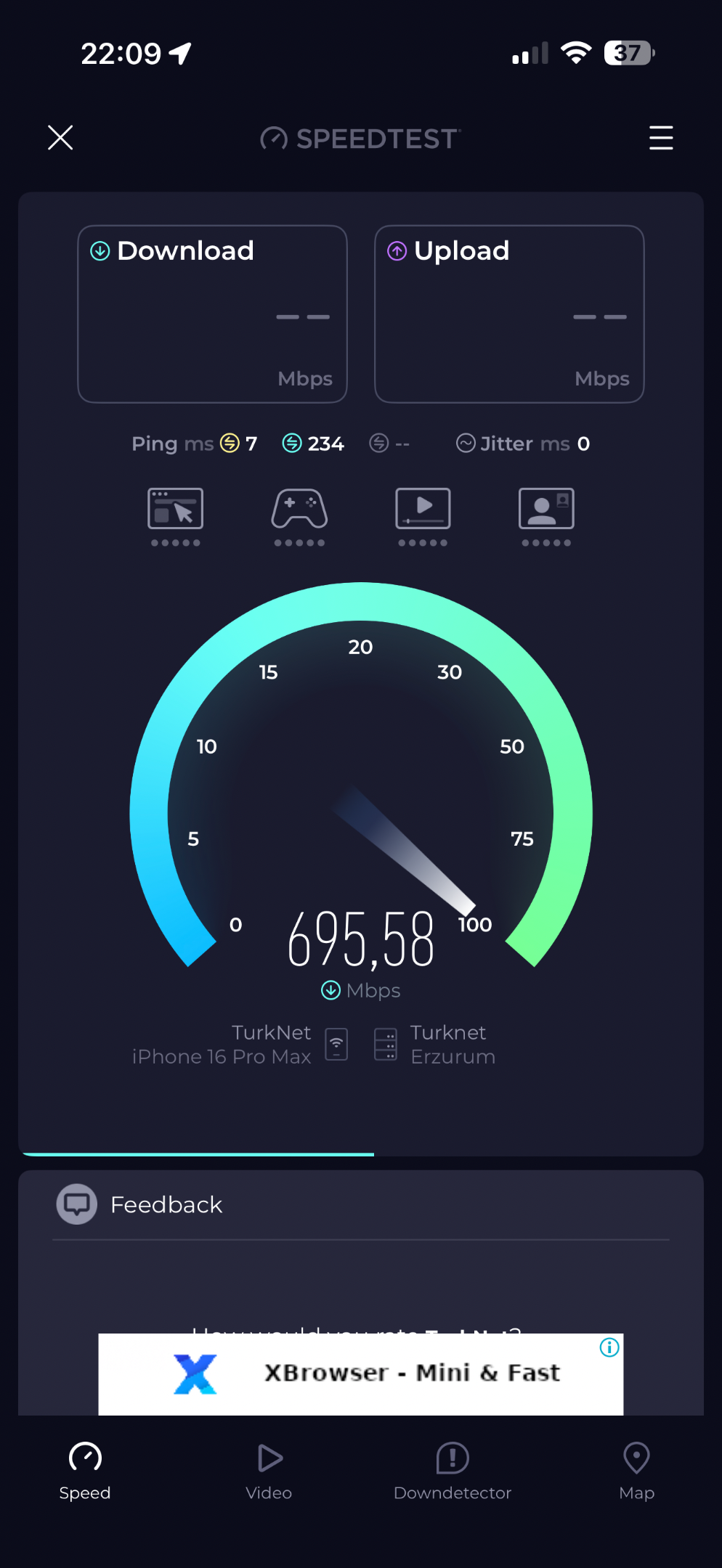Switch to the Video tab
The image size is (722, 1568).
point(269,1472)
